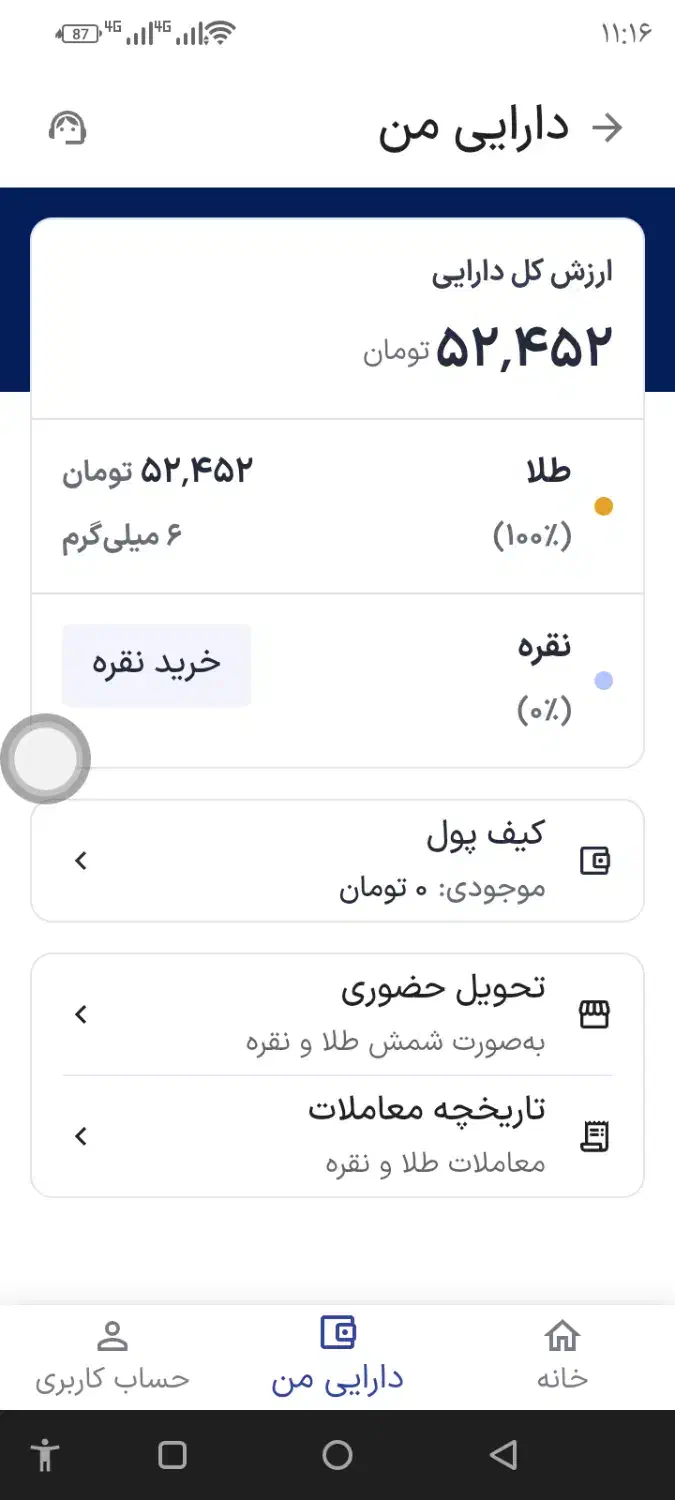
Task: Go to the حساب کاربری tab
Action: click(x=112, y=1356)
